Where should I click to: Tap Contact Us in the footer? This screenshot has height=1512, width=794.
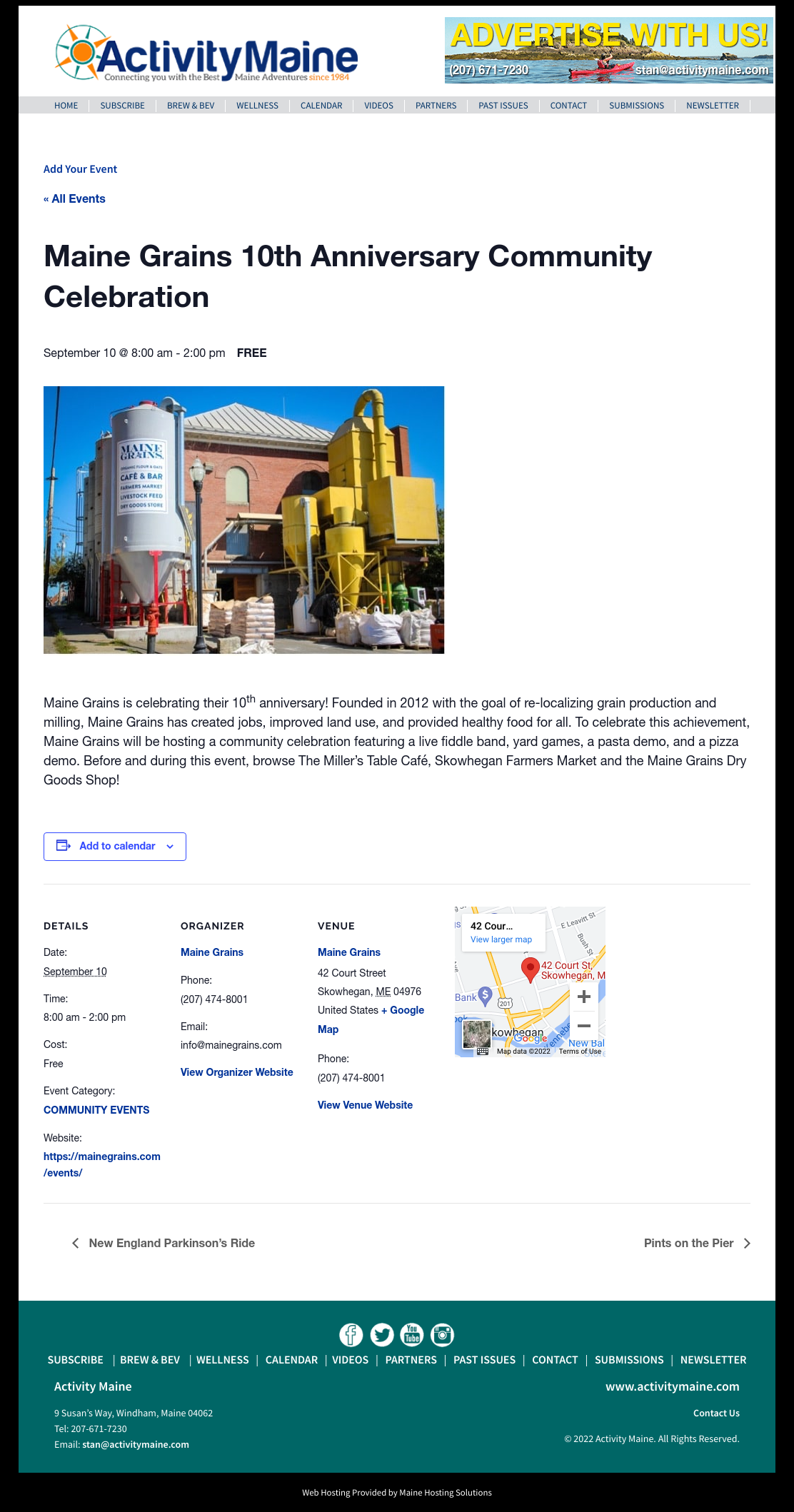716,1413
